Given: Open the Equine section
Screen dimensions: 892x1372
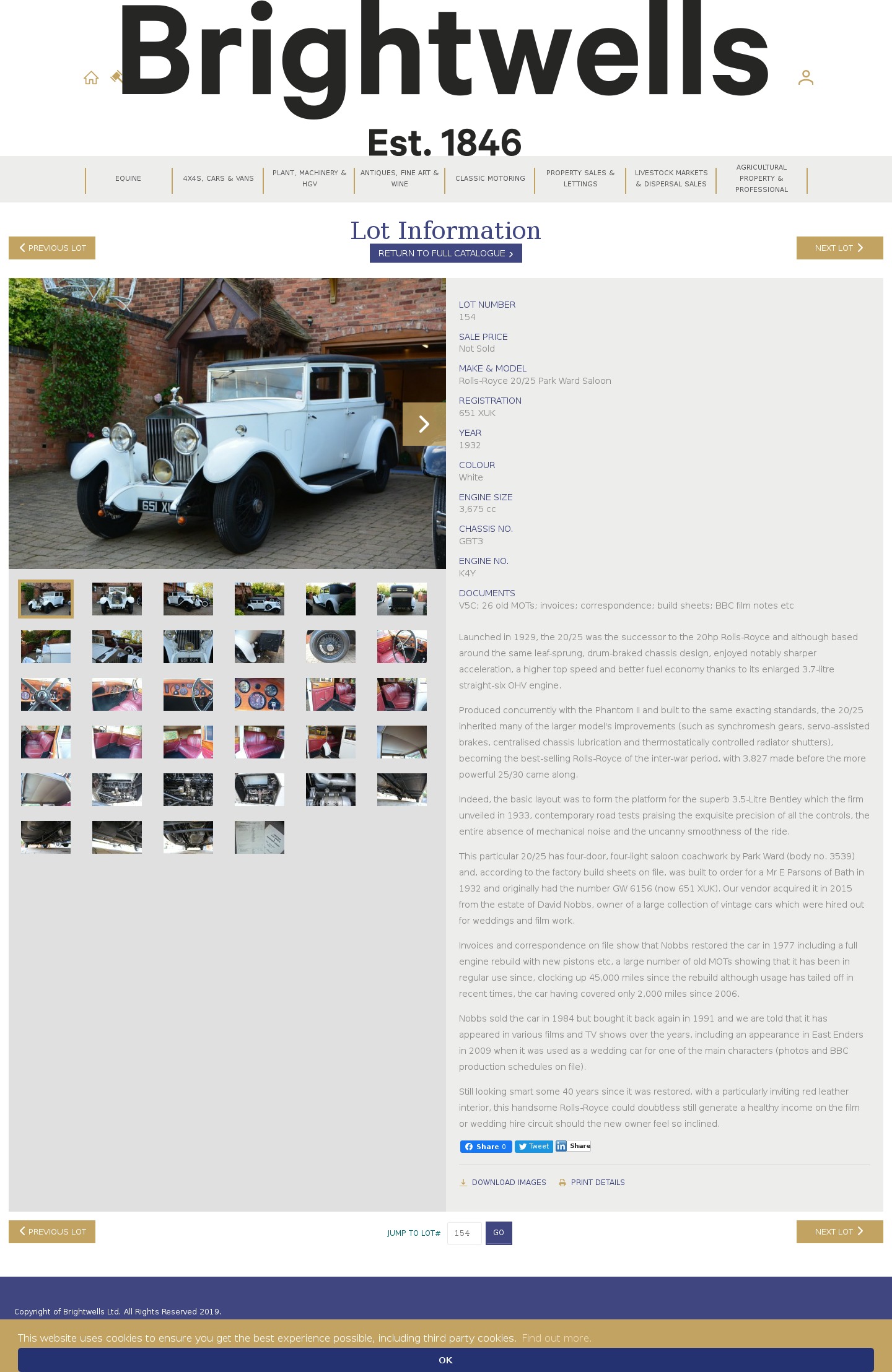Looking at the screenshot, I should (x=128, y=178).
